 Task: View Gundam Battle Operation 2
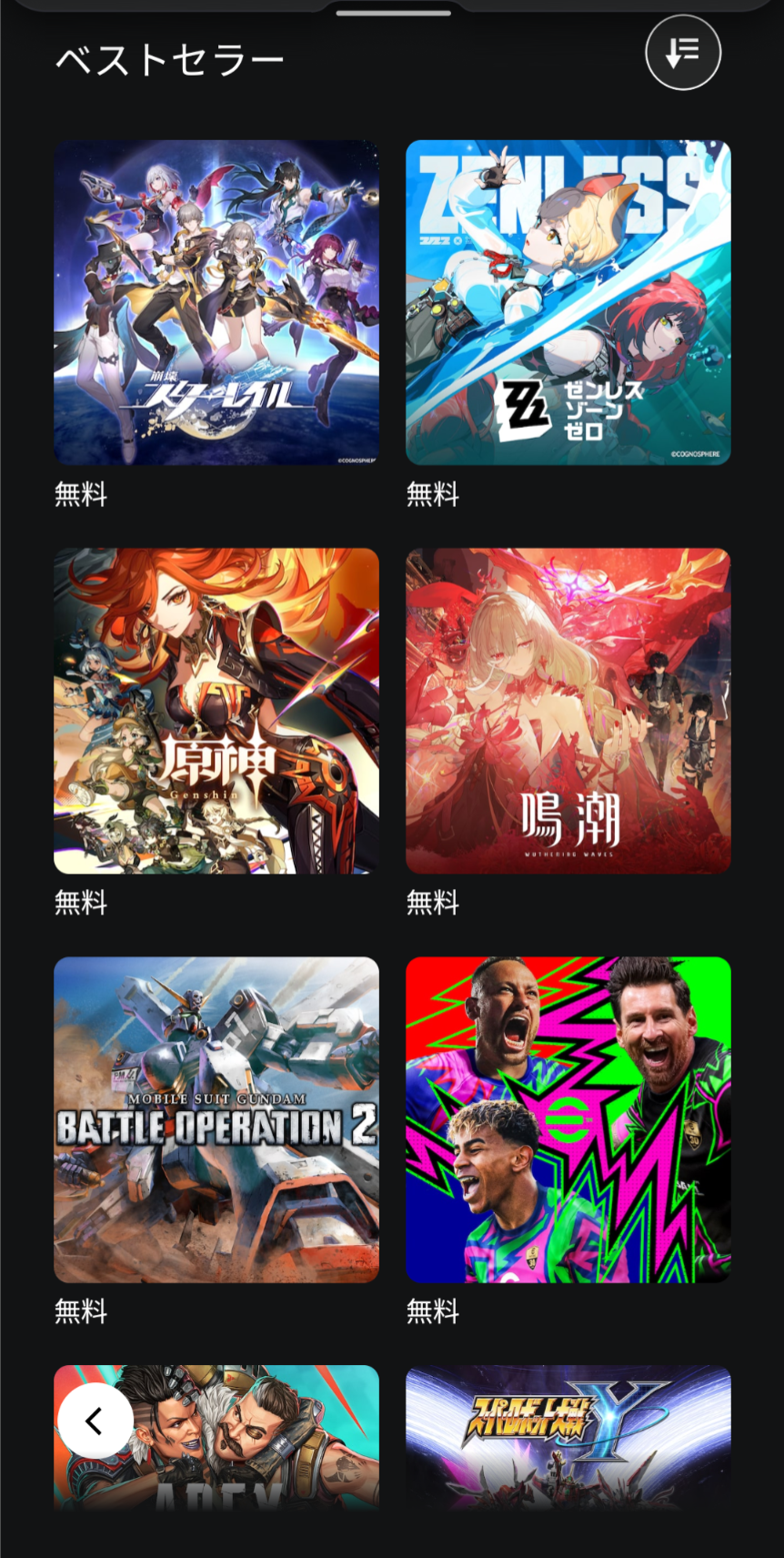216,1118
